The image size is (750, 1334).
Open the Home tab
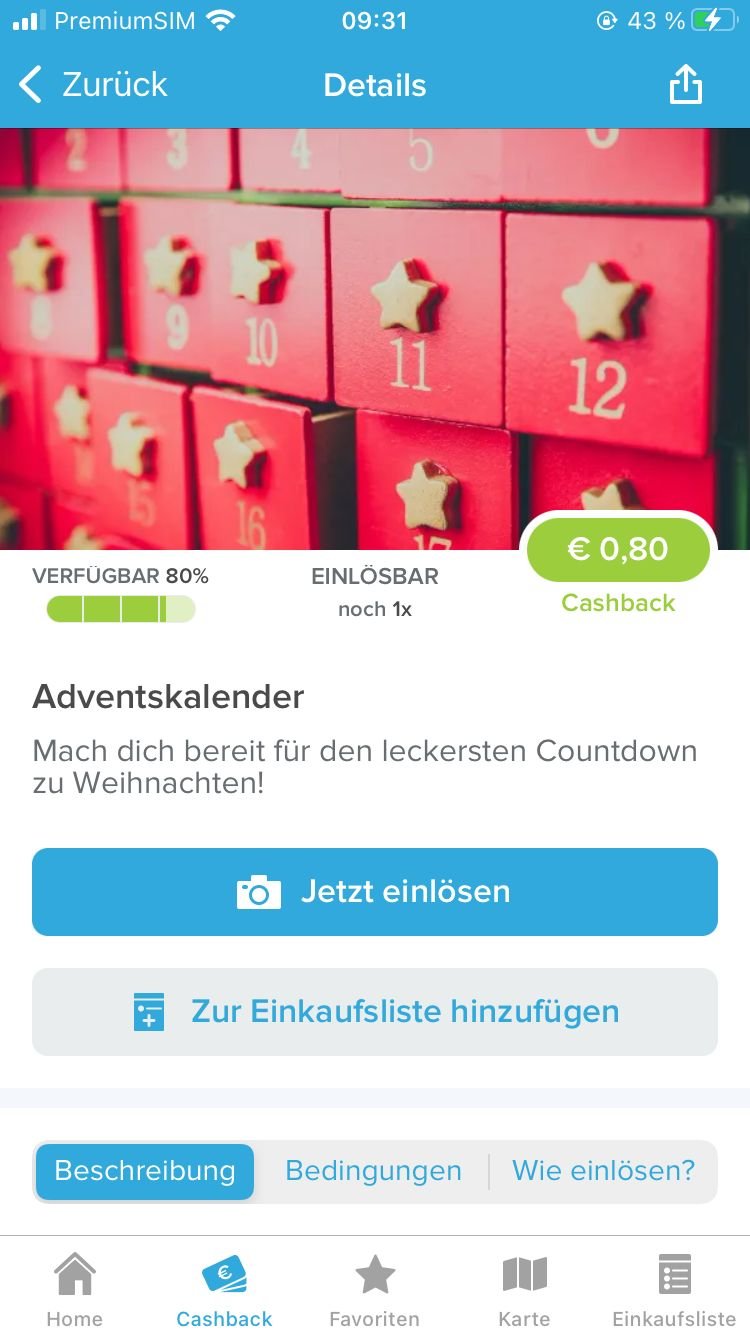(75, 1288)
